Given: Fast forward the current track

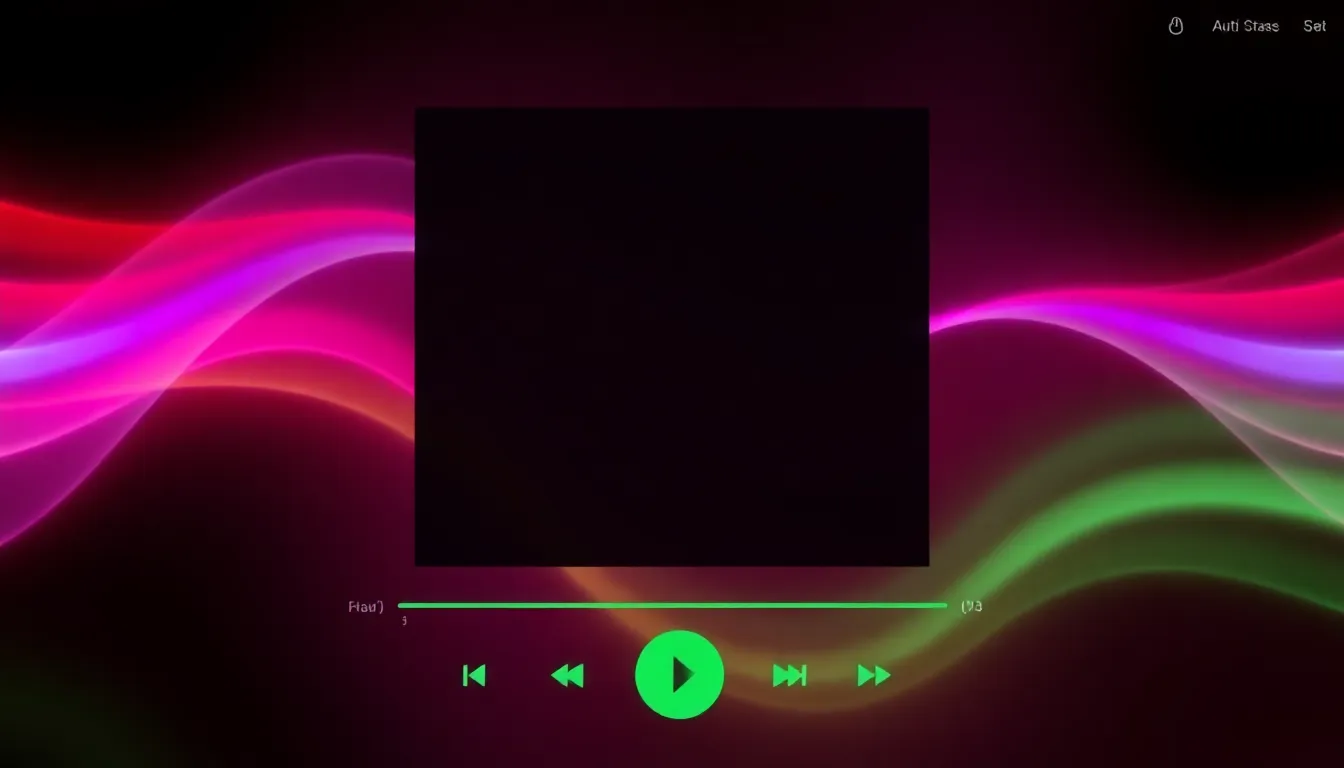Looking at the screenshot, I should pyautogui.click(x=873, y=676).
